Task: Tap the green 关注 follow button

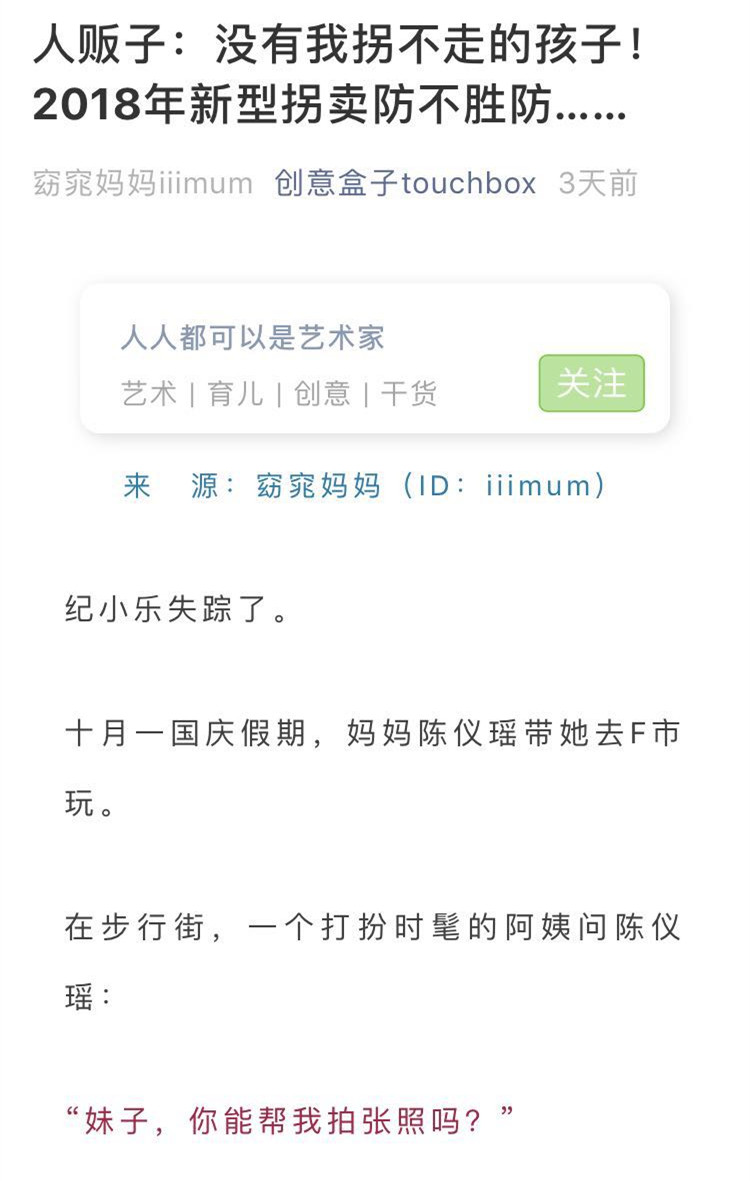Action: [591, 383]
